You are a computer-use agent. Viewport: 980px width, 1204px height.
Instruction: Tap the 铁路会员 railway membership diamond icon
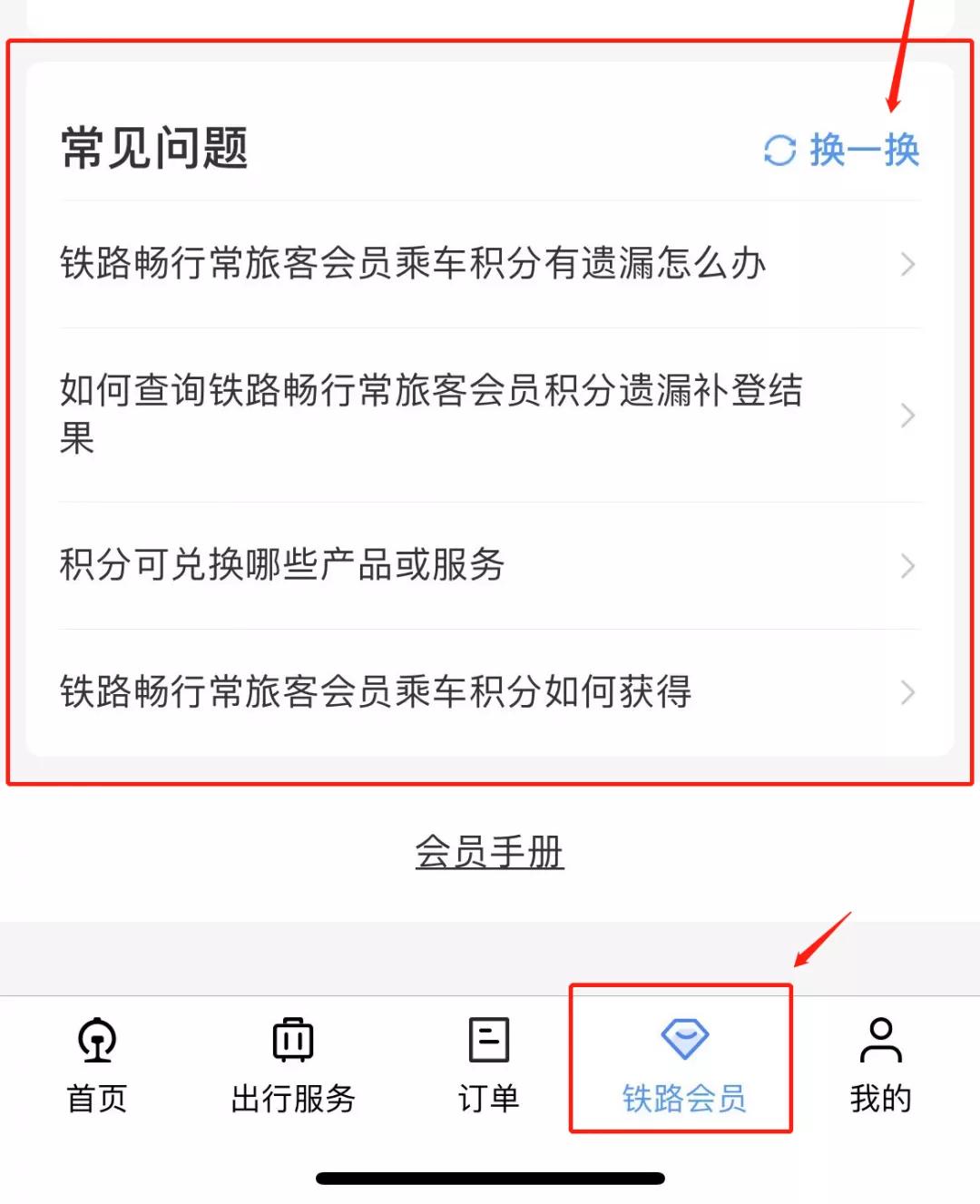[683, 1035]
